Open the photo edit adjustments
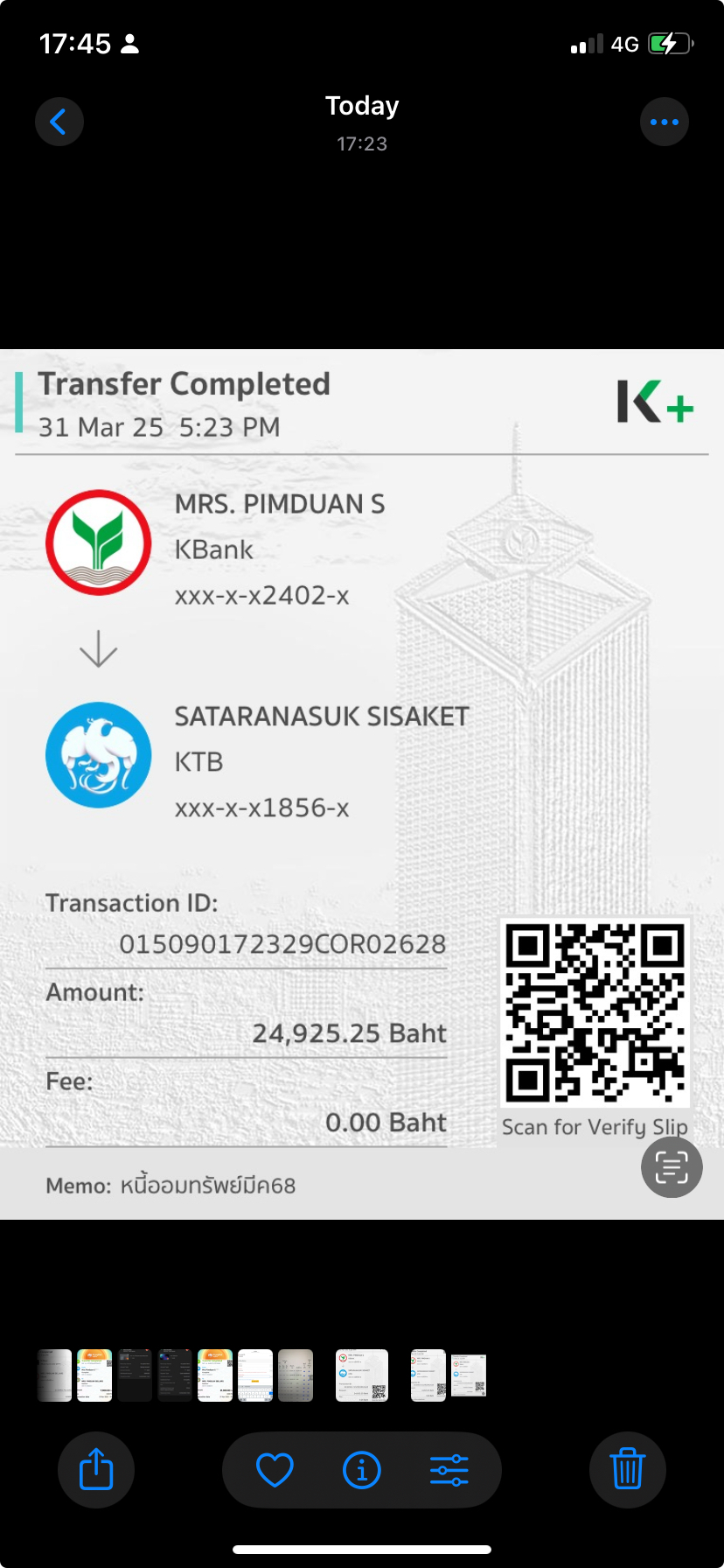The height and width of the screenshot is (1568, 724). pyautogui.click(x=449, y=1470)
